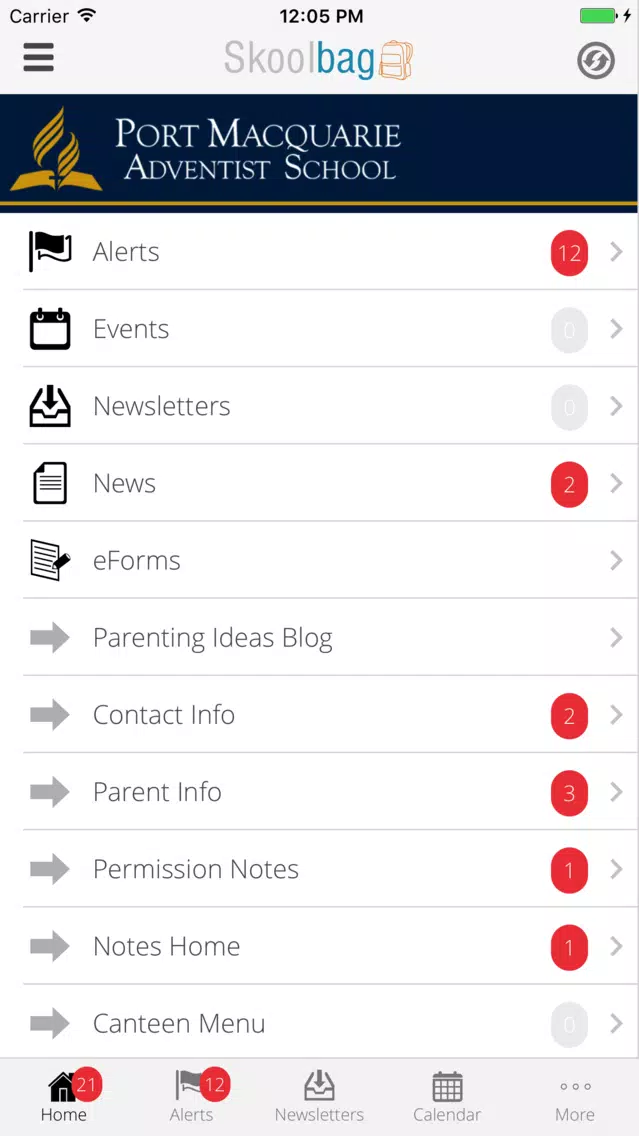This screenshot has width=639, height=1136.
Task: Open Contact Info
Action: tap(320, 714)
